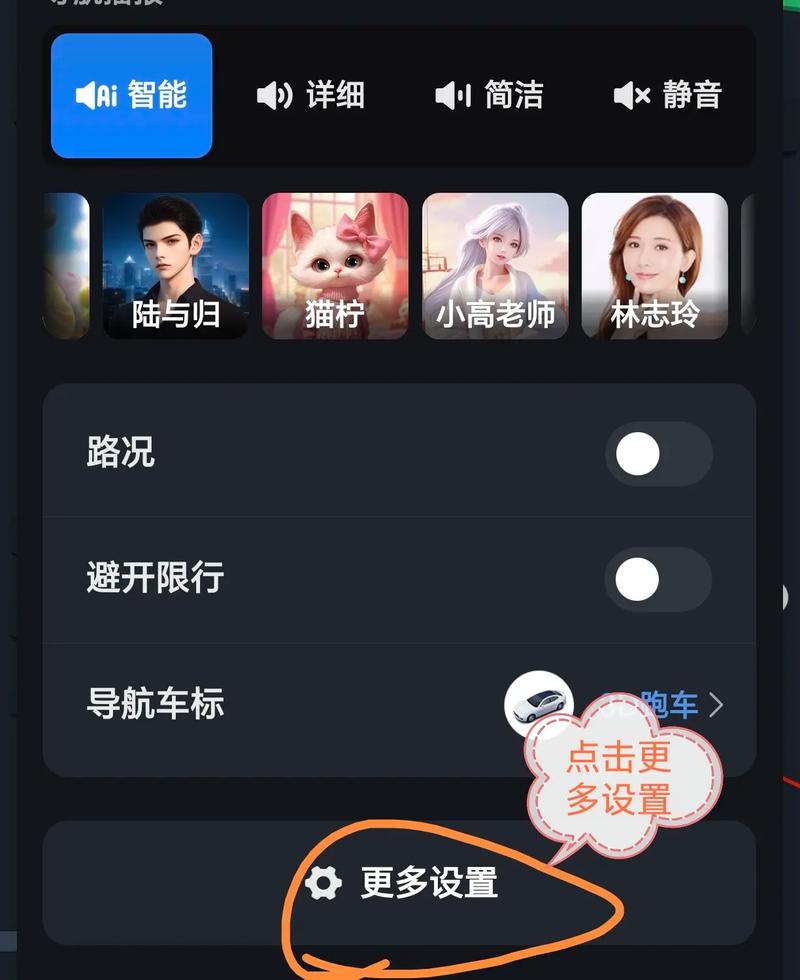Click the 小高老师 voice thumbnail
The width and height of the screenshot is (800, 980).
[x=495, y=265]
